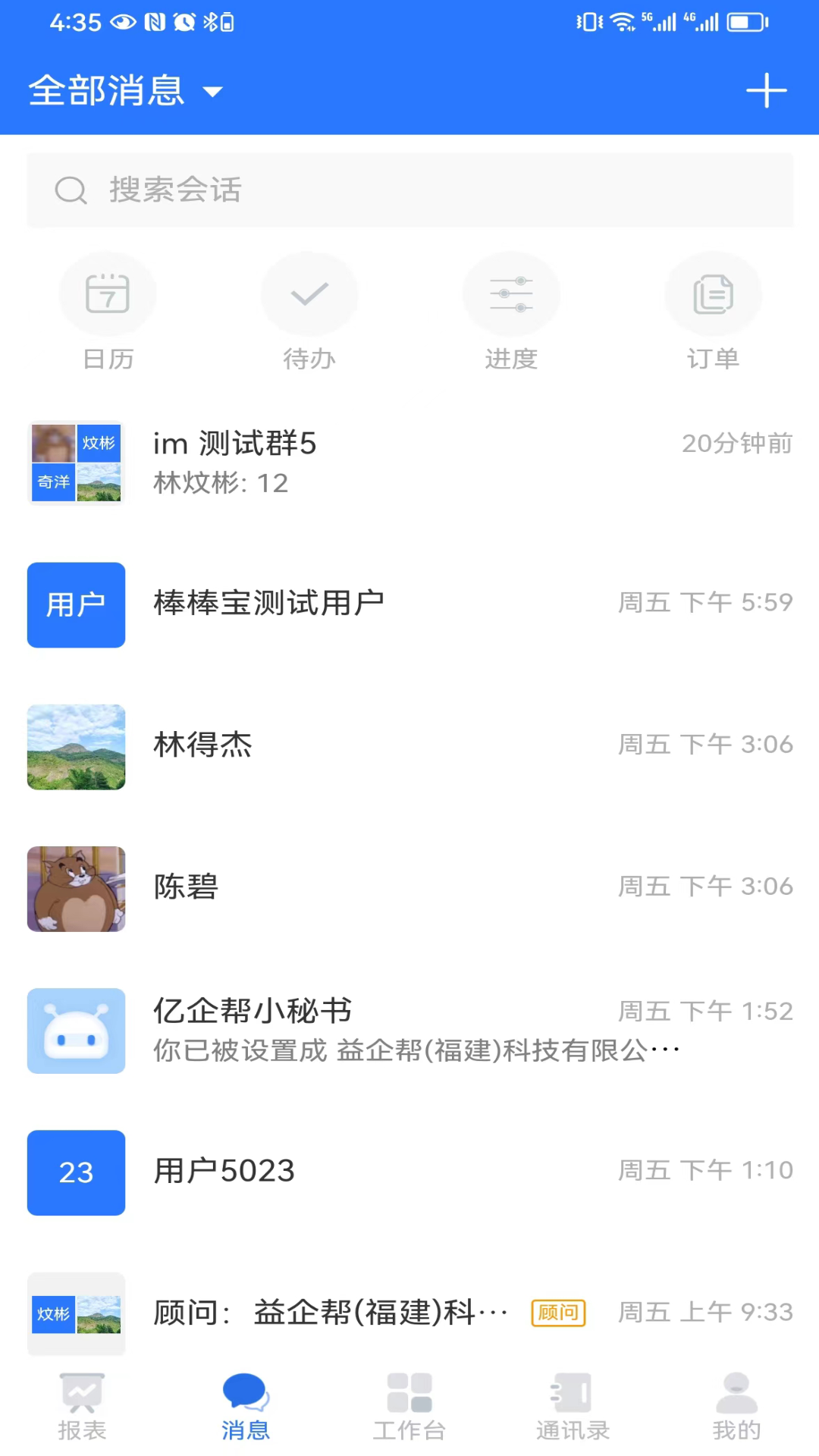Screen dimensions: 819x1456
Task: Tap 陈碧's cartoon cat avatar
Action: 76,889
